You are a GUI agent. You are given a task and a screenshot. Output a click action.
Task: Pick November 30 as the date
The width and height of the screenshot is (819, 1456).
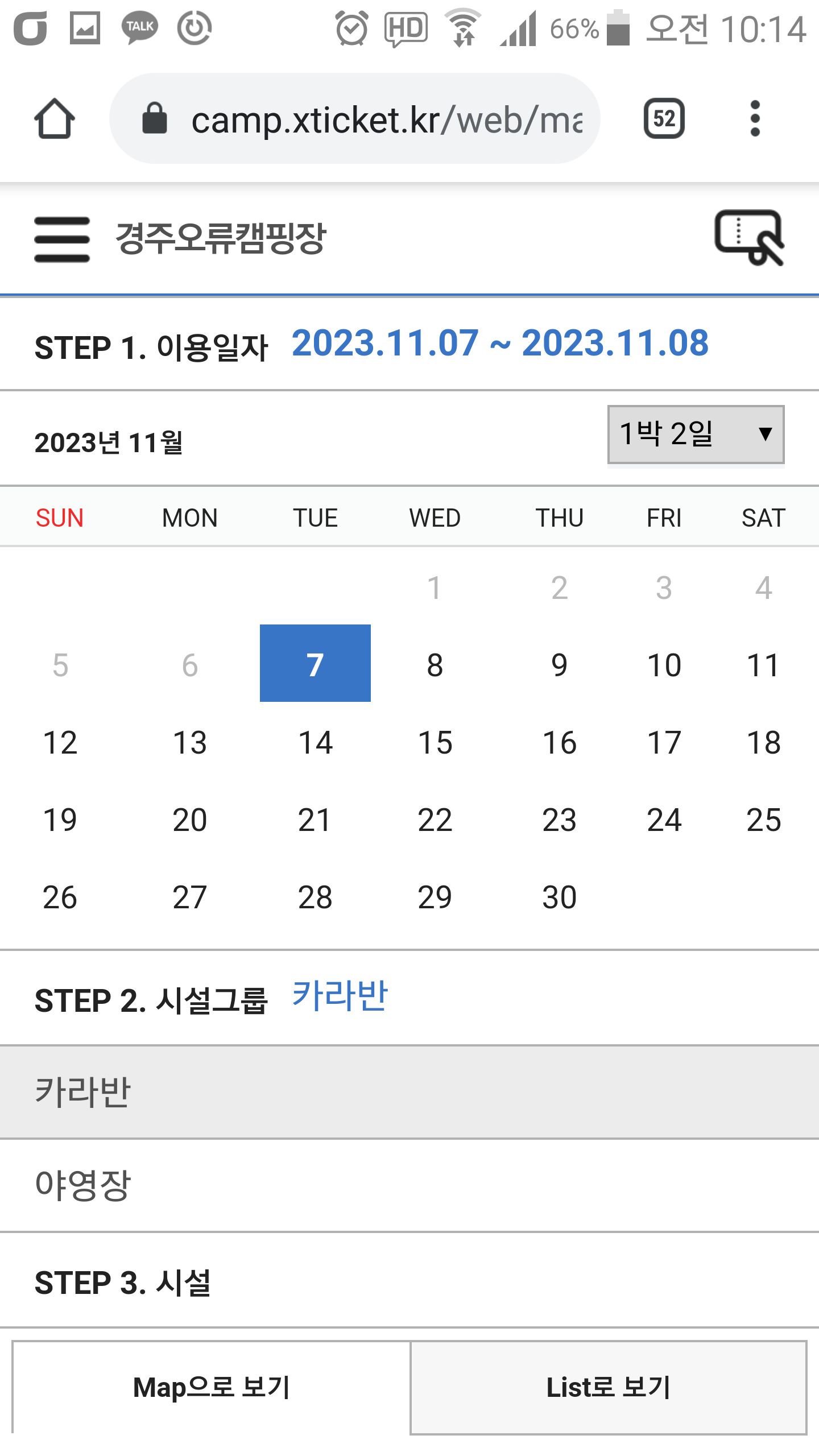pyautogui.click(x=559, y=897)
